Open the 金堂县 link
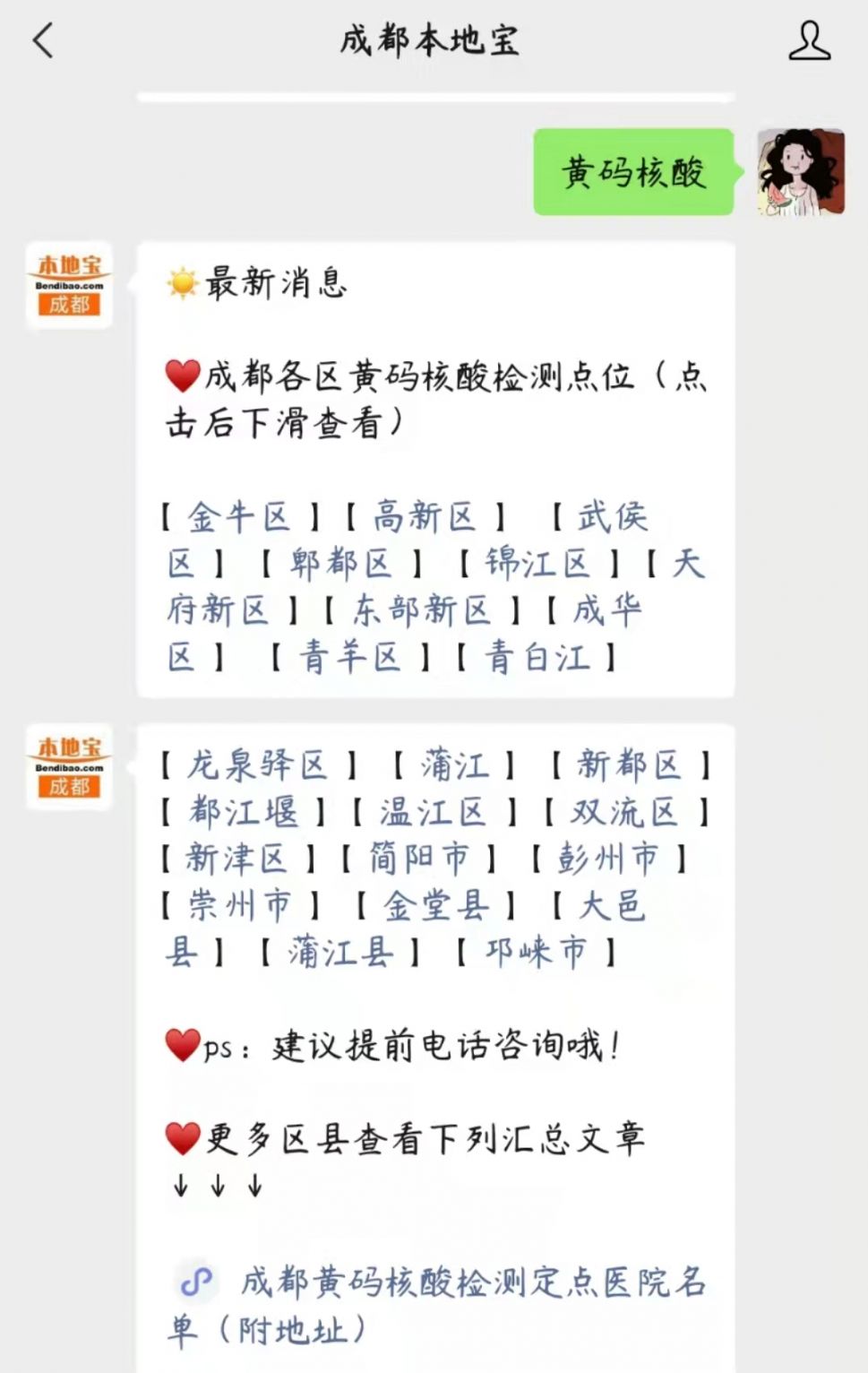Screen dimensions: 868x1373 (x=436, y=905)
